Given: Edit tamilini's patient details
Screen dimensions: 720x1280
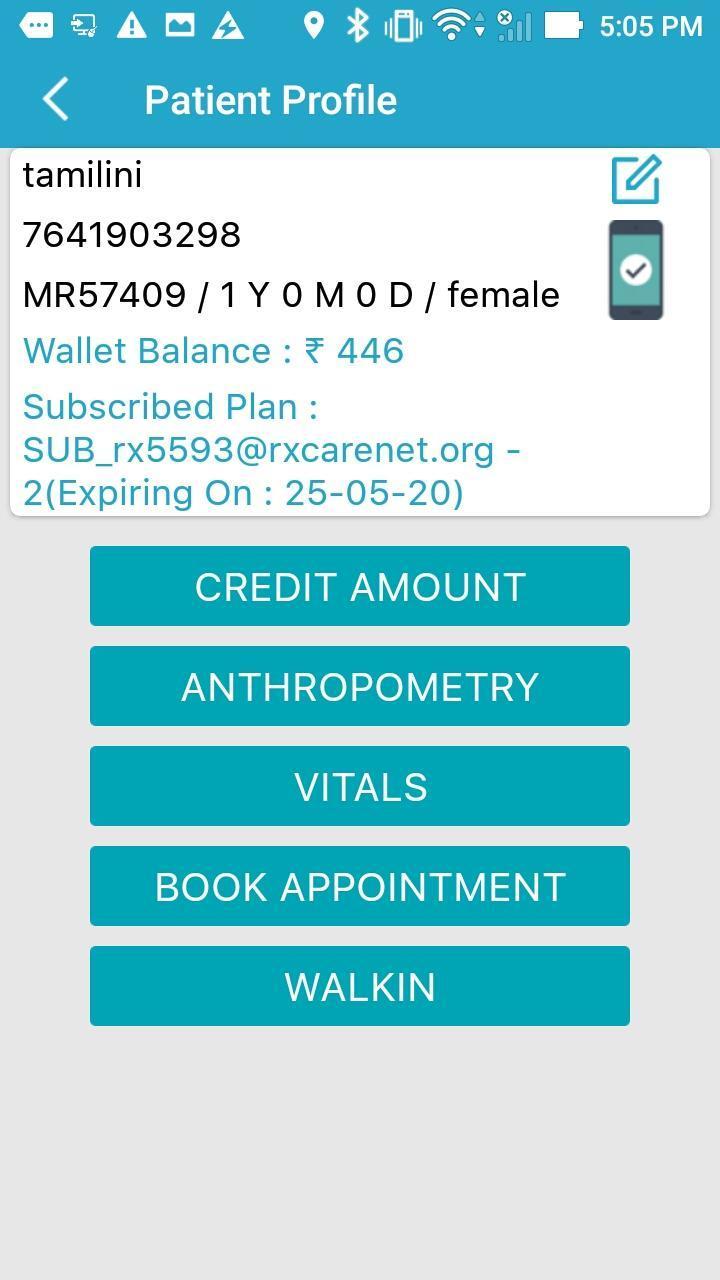Looking at the screenshot, I should coord(636,179).
